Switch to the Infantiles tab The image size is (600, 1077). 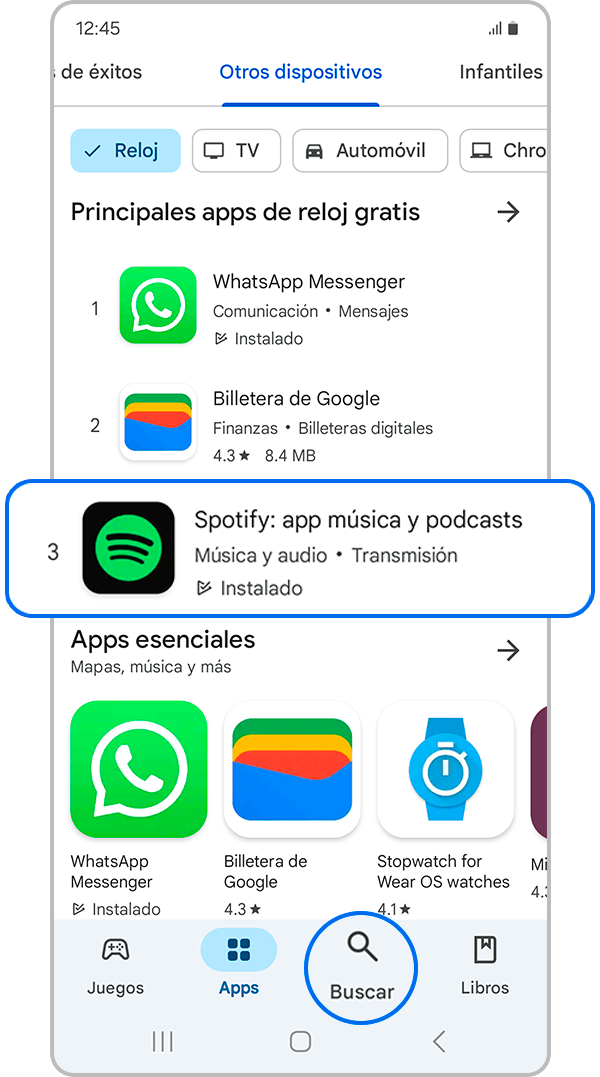pos(500,72)
